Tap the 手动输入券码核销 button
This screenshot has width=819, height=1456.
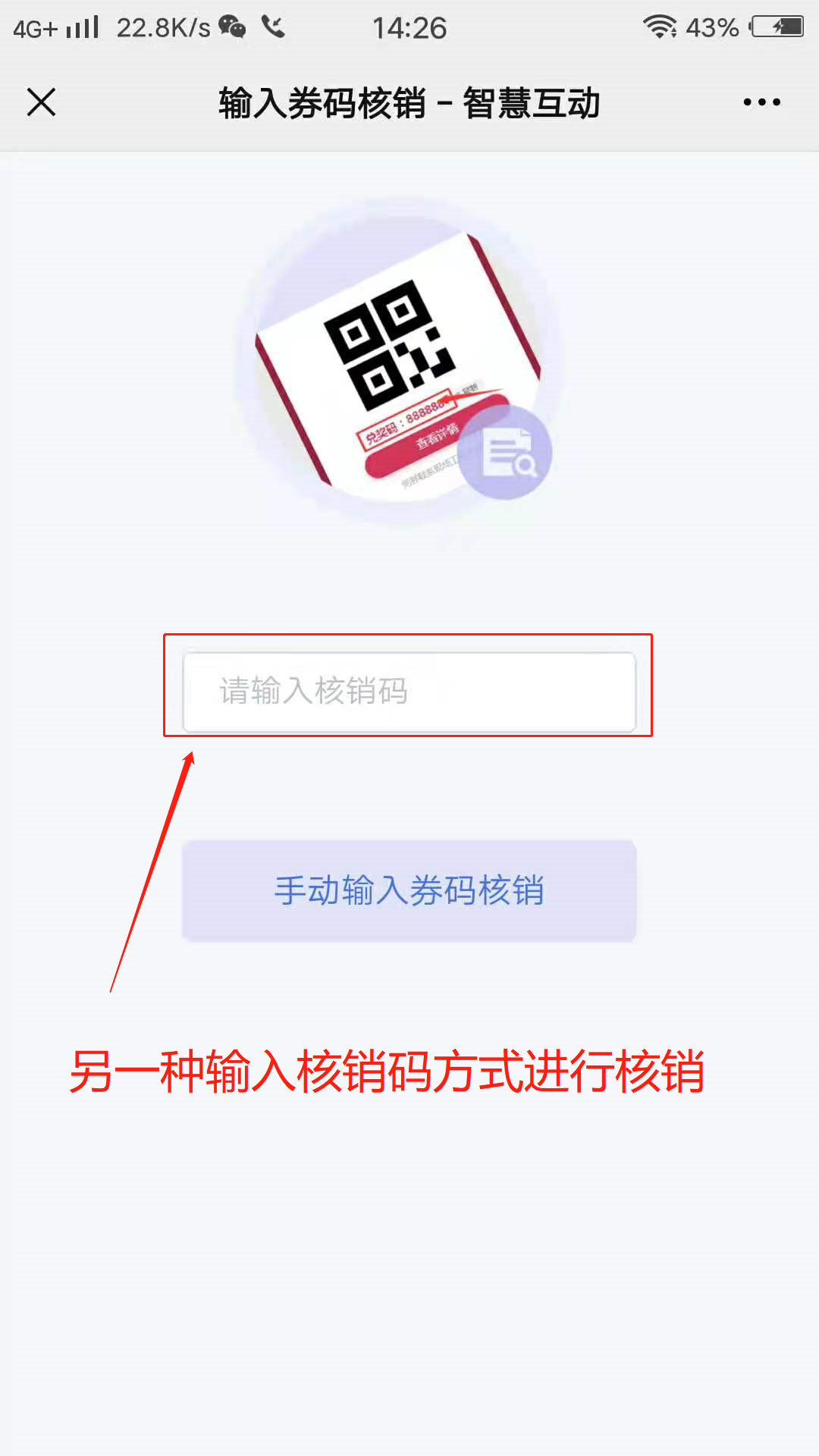409,890
